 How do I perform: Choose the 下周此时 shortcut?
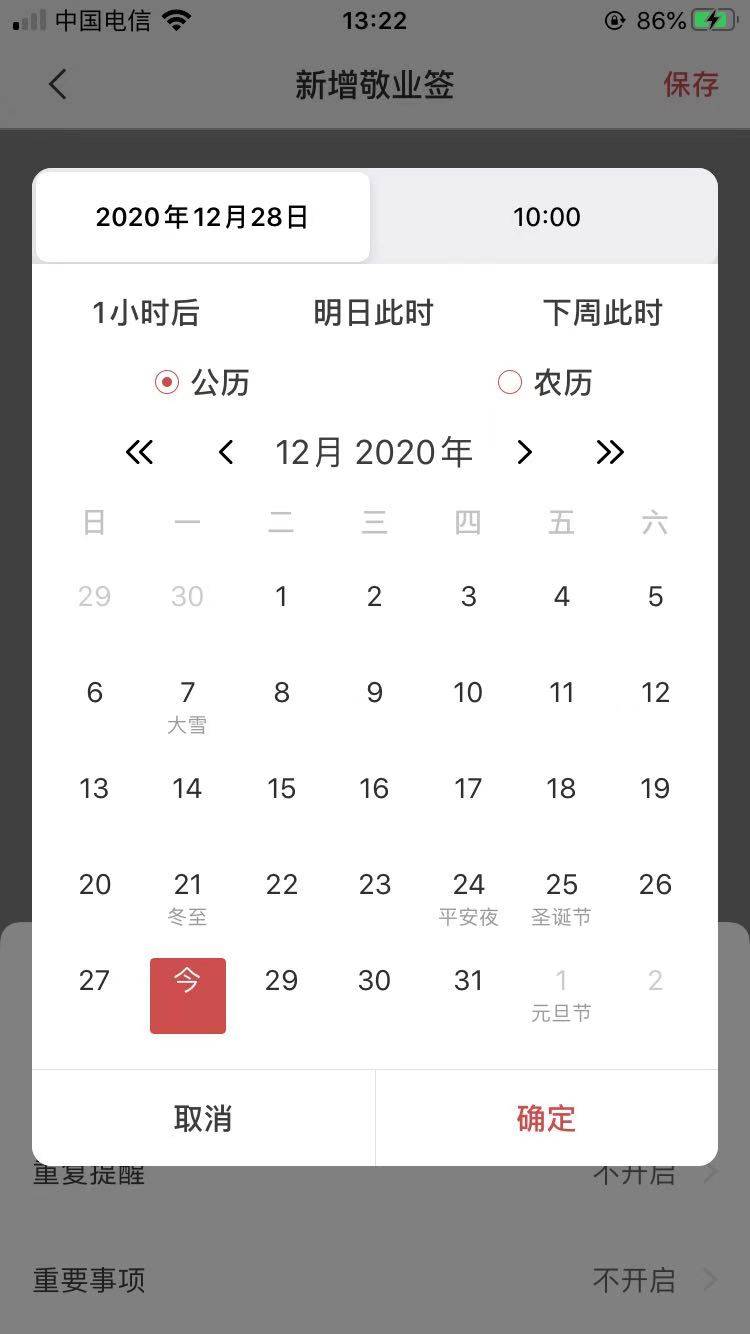[x=602, y=313]
